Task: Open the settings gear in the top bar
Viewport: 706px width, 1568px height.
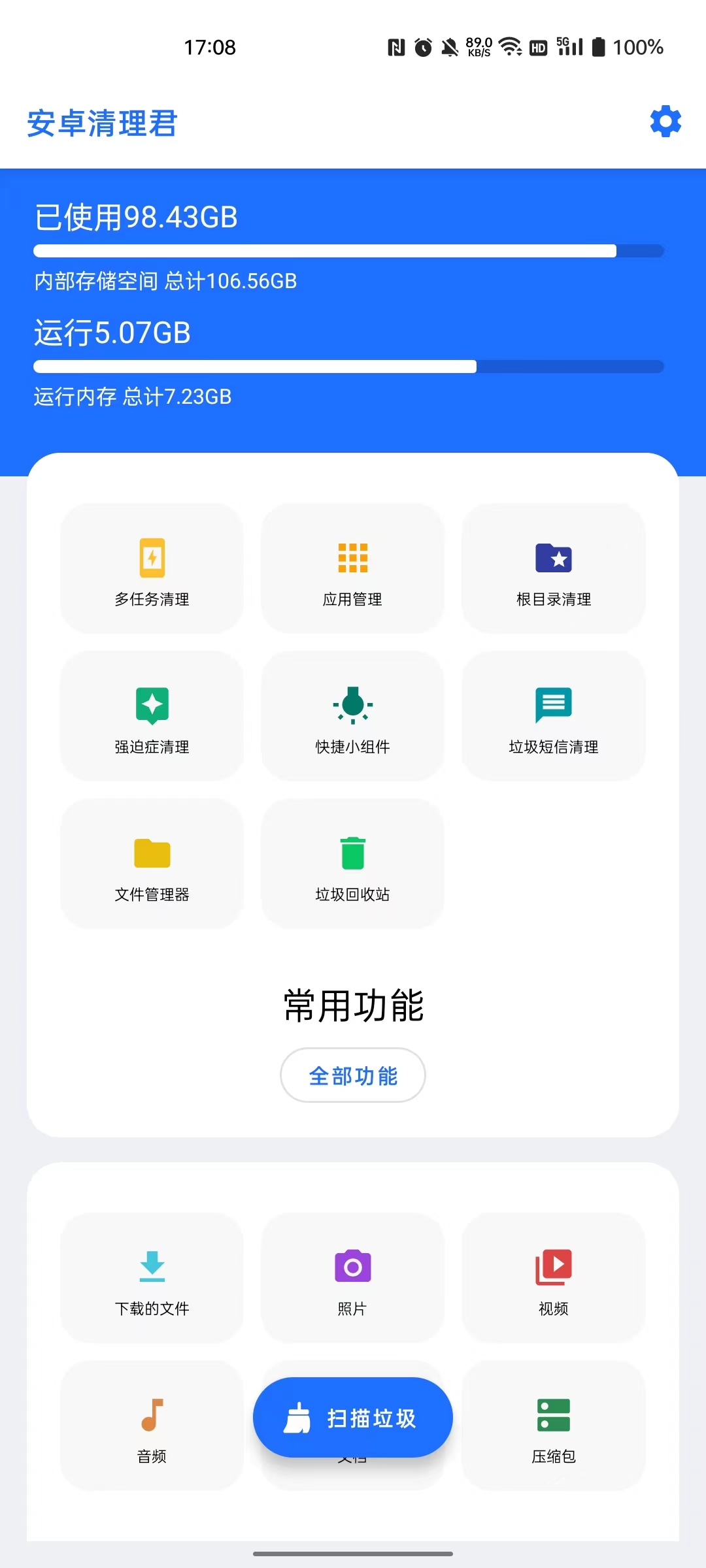Action: click(665, 122)
